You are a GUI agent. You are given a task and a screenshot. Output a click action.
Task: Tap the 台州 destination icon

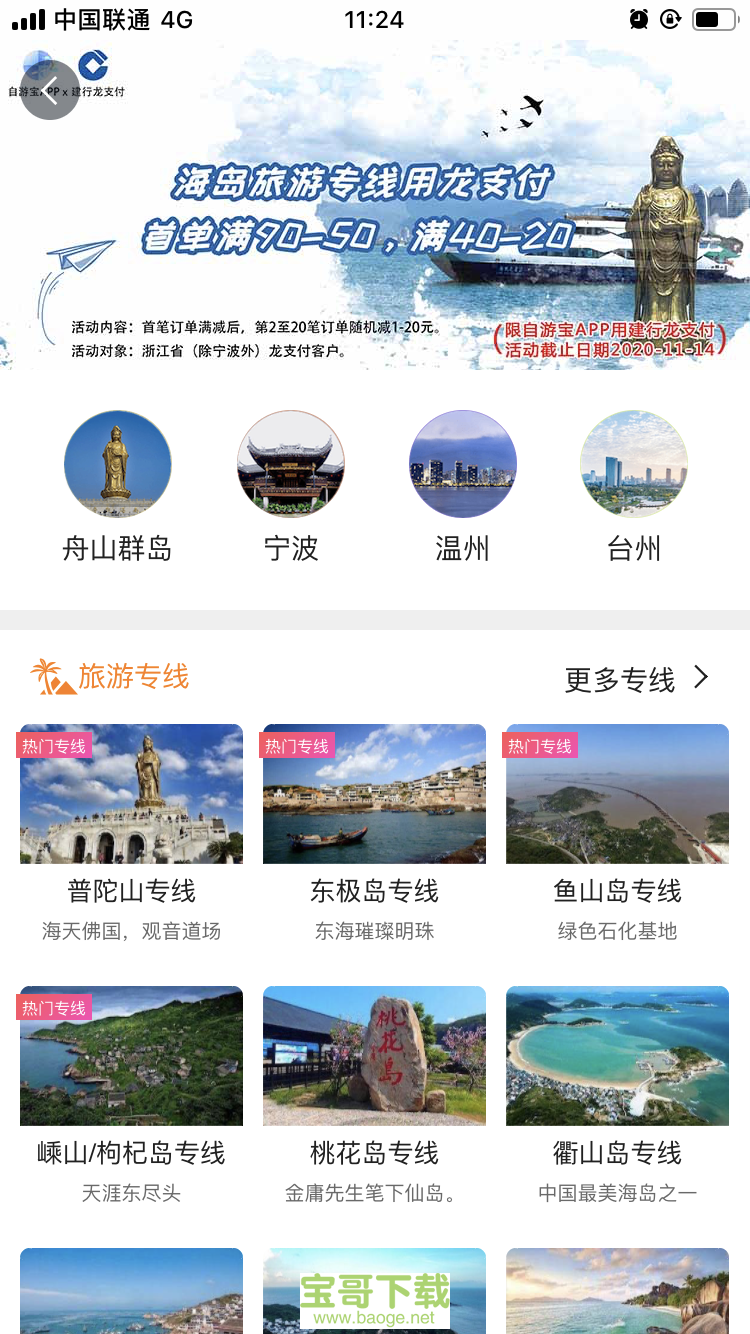pos(634,464)
